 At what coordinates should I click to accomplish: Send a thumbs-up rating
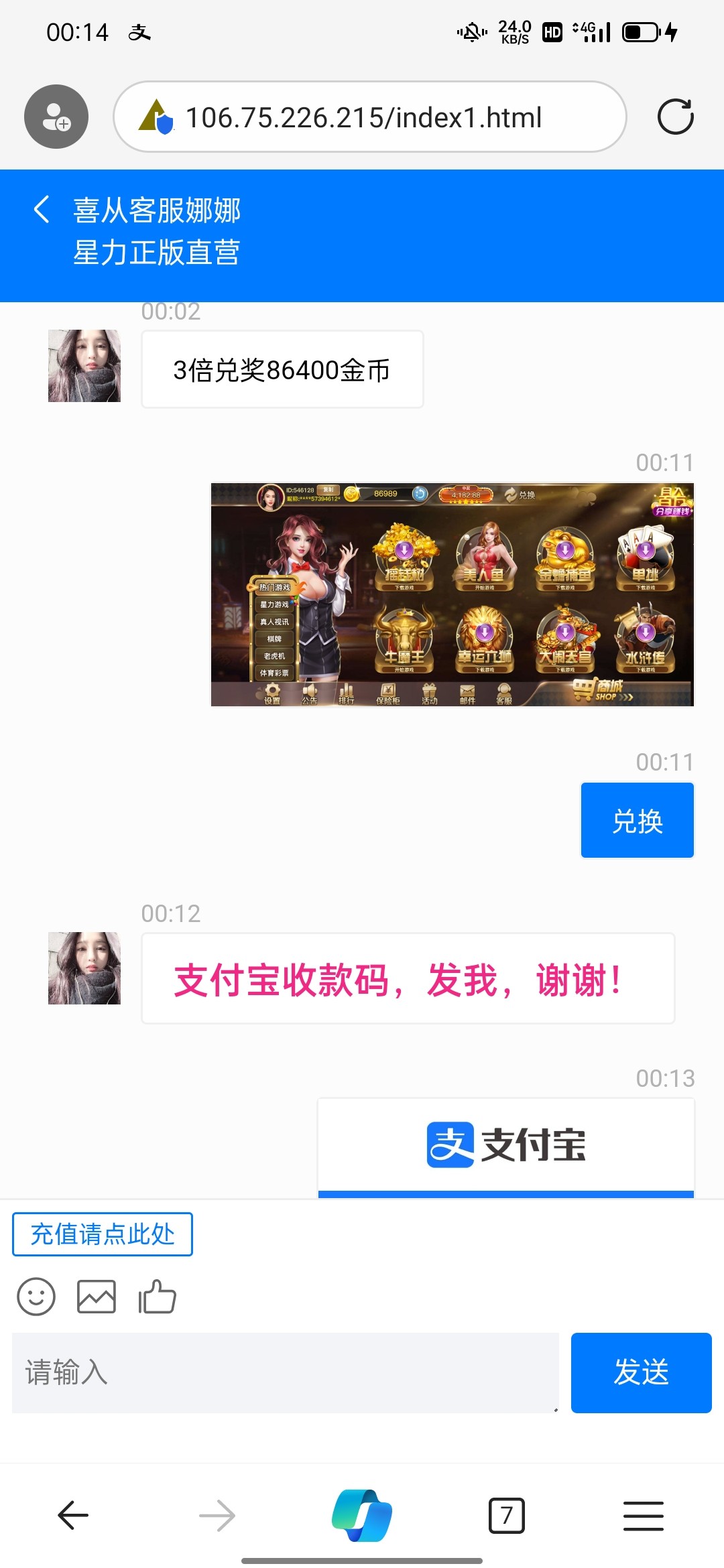[157, 1297]
